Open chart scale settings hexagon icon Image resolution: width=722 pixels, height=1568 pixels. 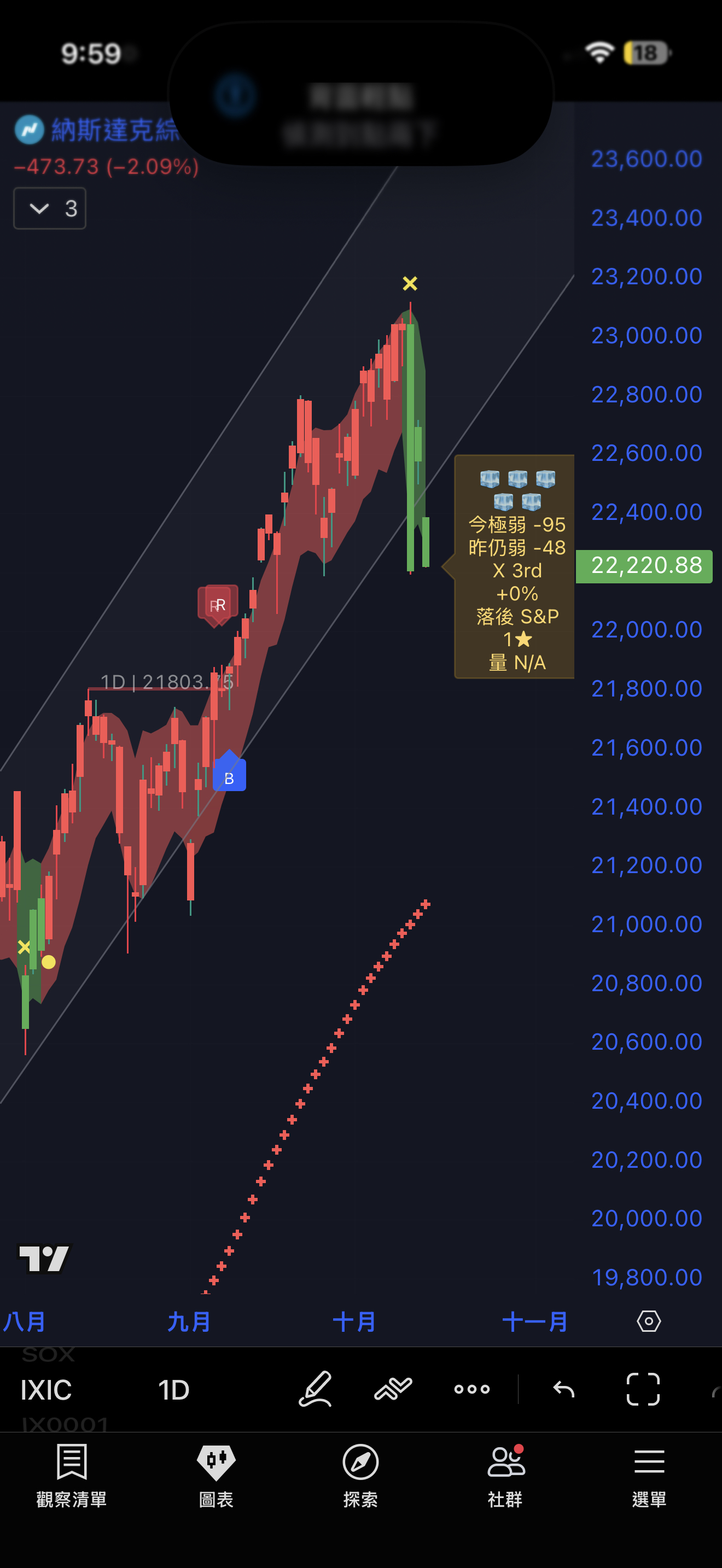click(648, 1321)
